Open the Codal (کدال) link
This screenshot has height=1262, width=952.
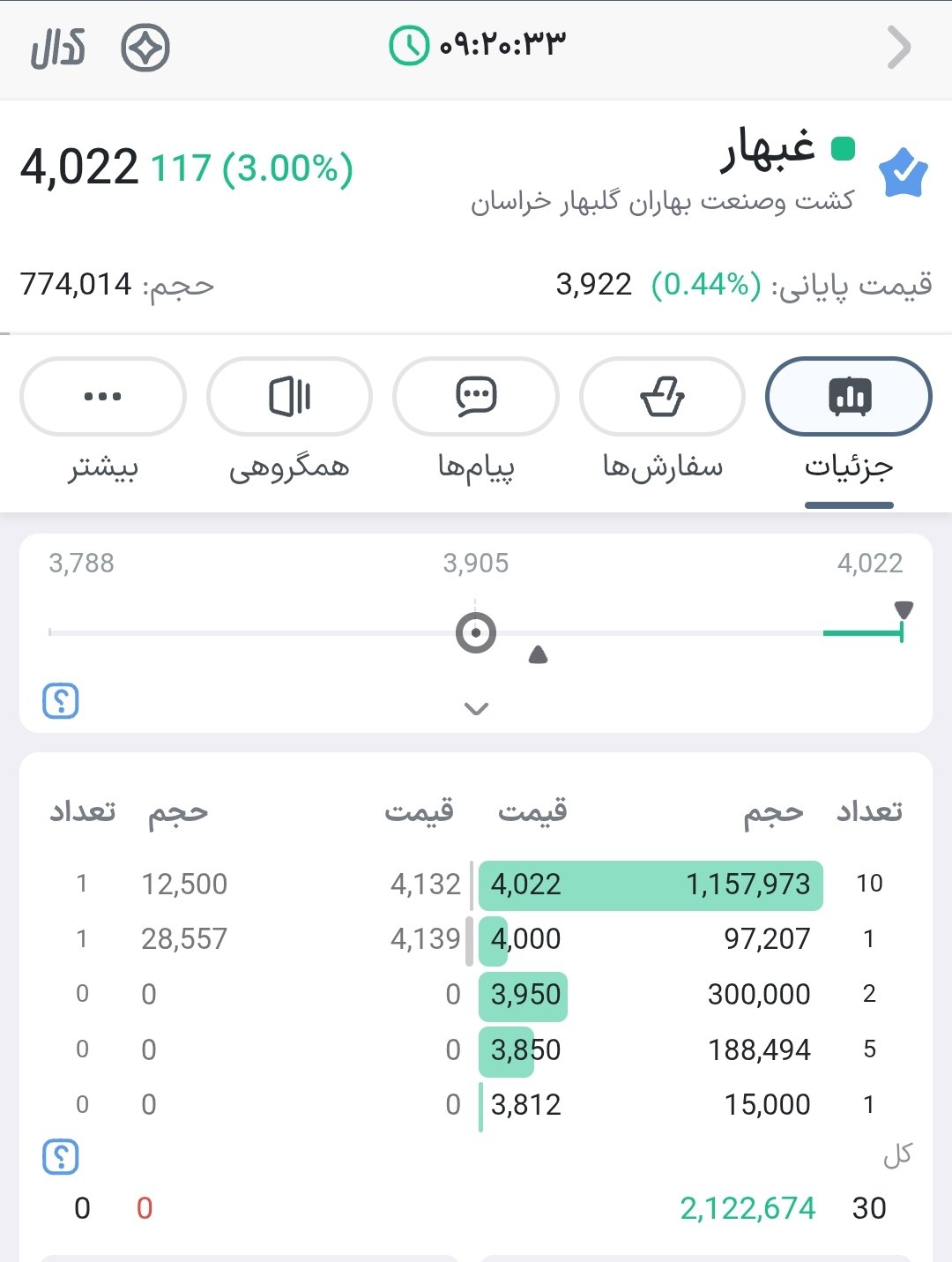(x=58, y=48)
